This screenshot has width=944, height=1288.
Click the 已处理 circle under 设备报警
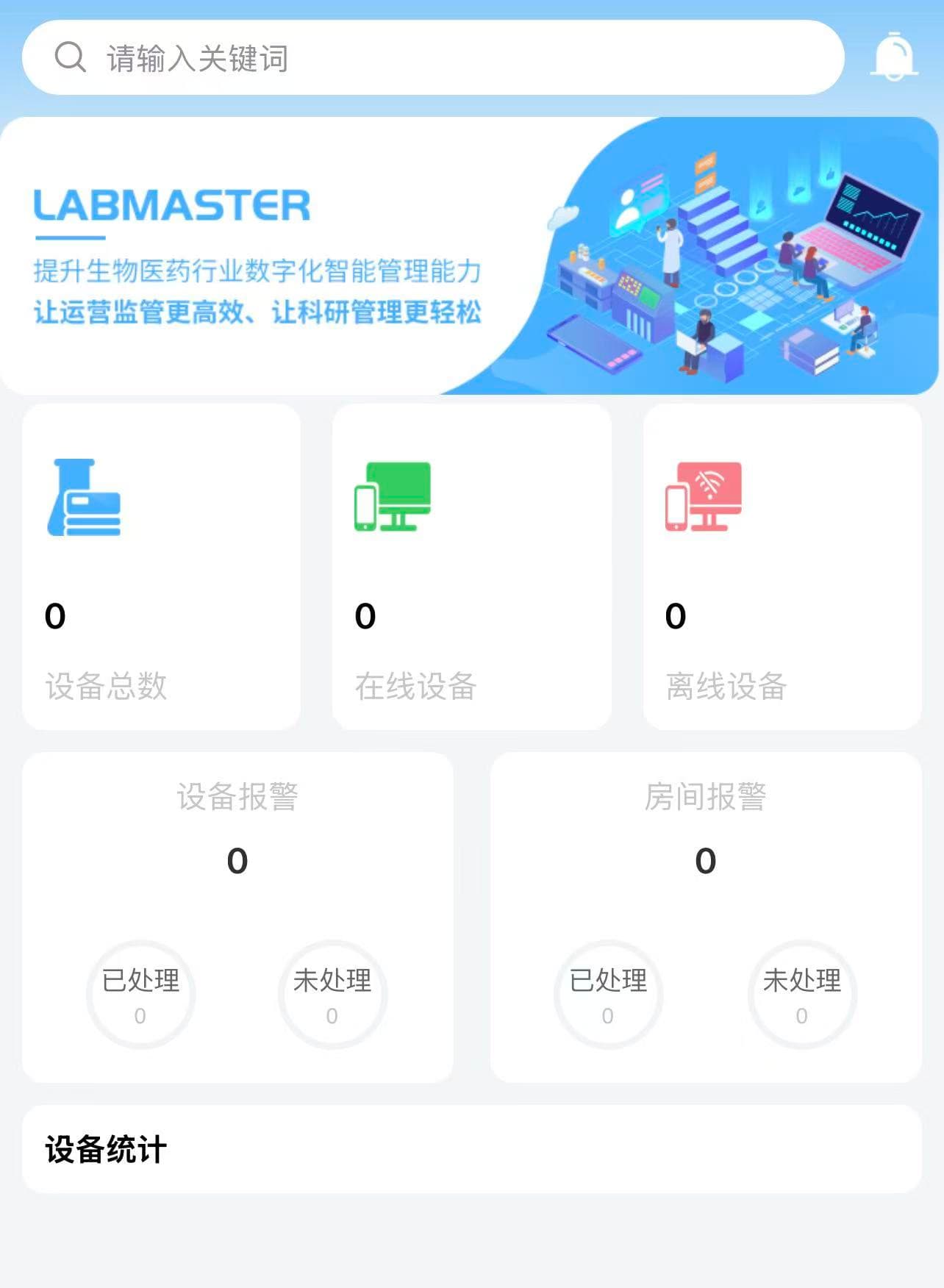tap(140, 994)
